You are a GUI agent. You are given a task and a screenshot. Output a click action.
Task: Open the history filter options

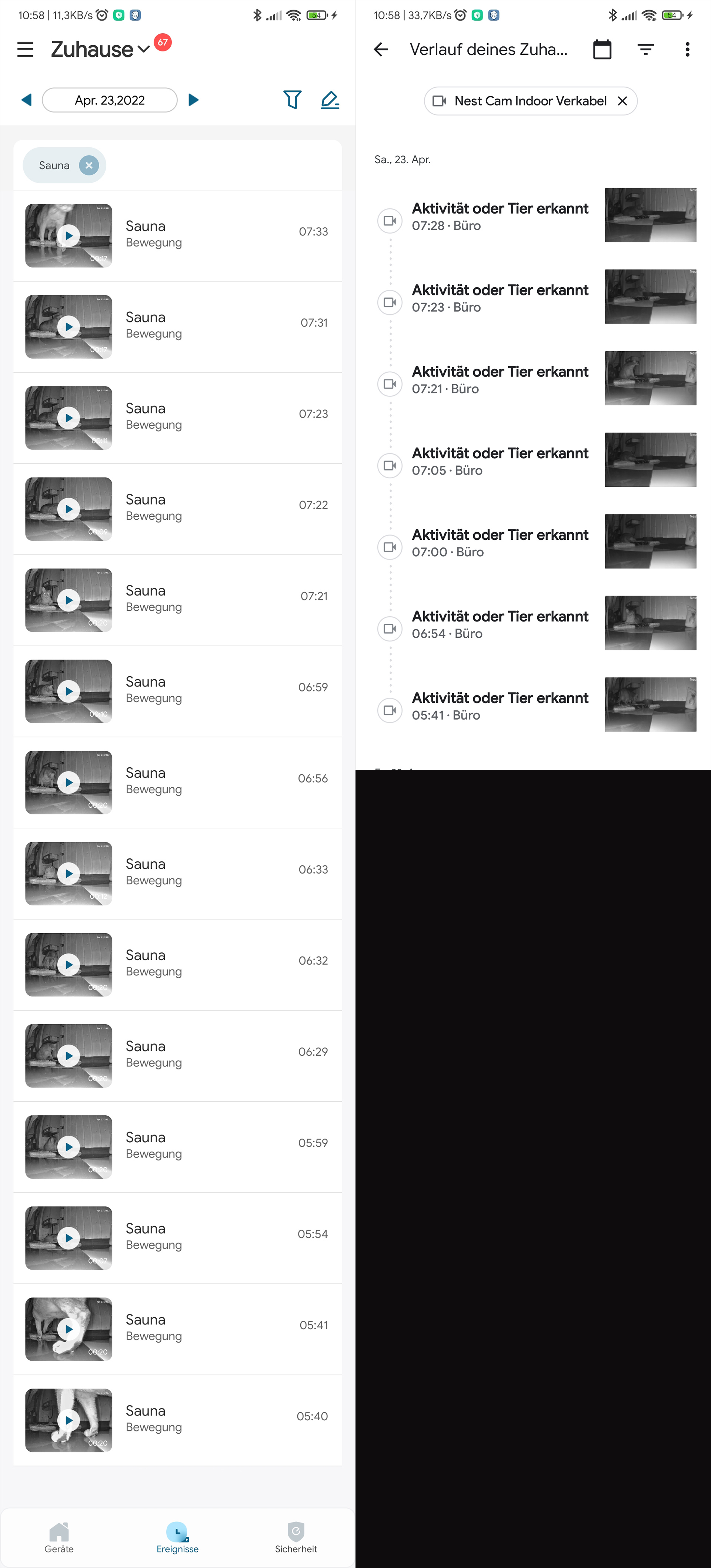coord(645,49)
